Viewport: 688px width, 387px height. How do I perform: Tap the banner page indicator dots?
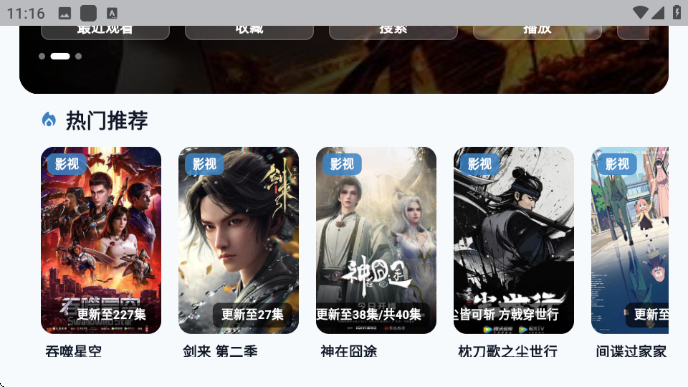point(60,56)
